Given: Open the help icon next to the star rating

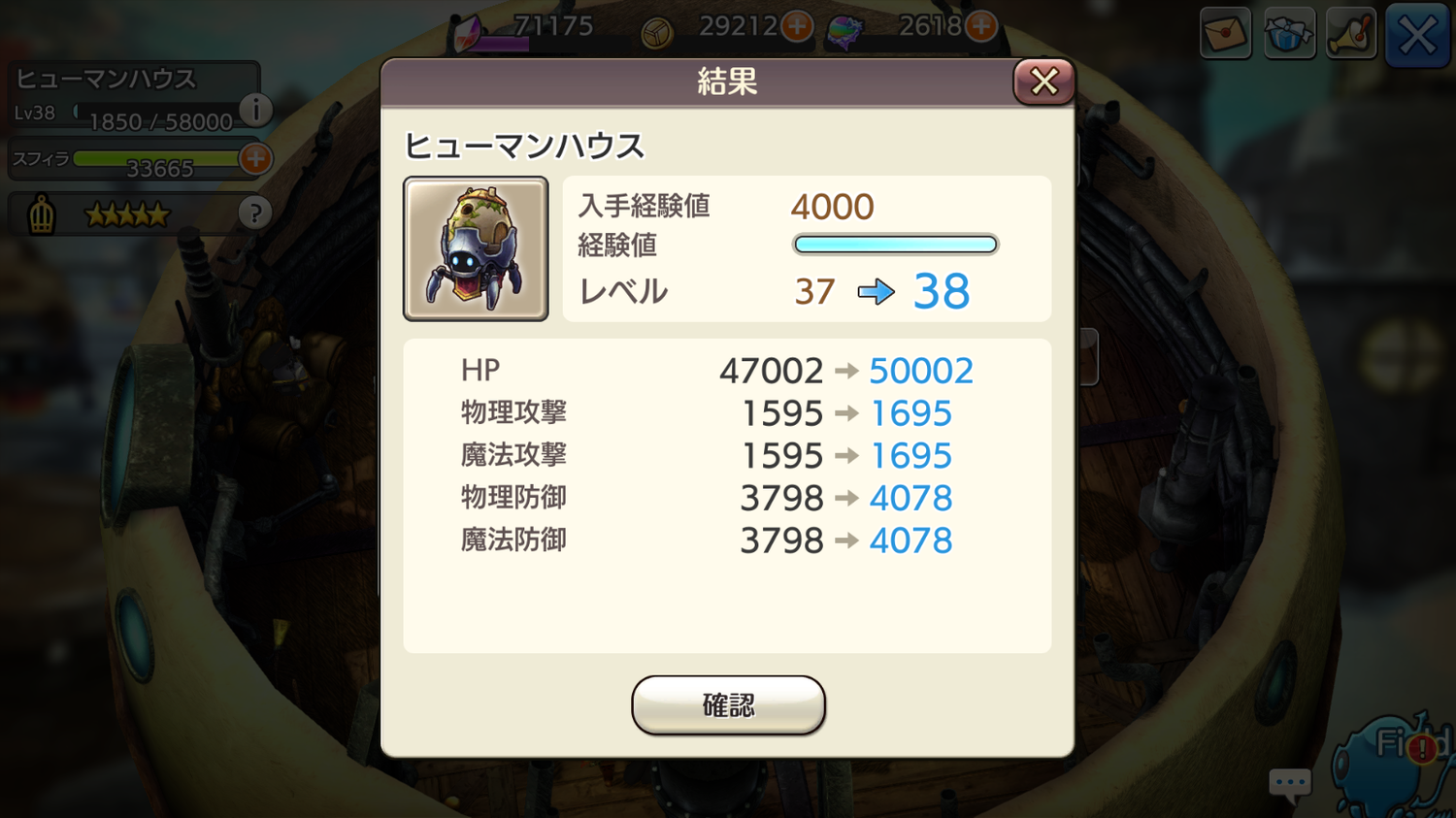Looking at the screenshot, I should [254, 213].
